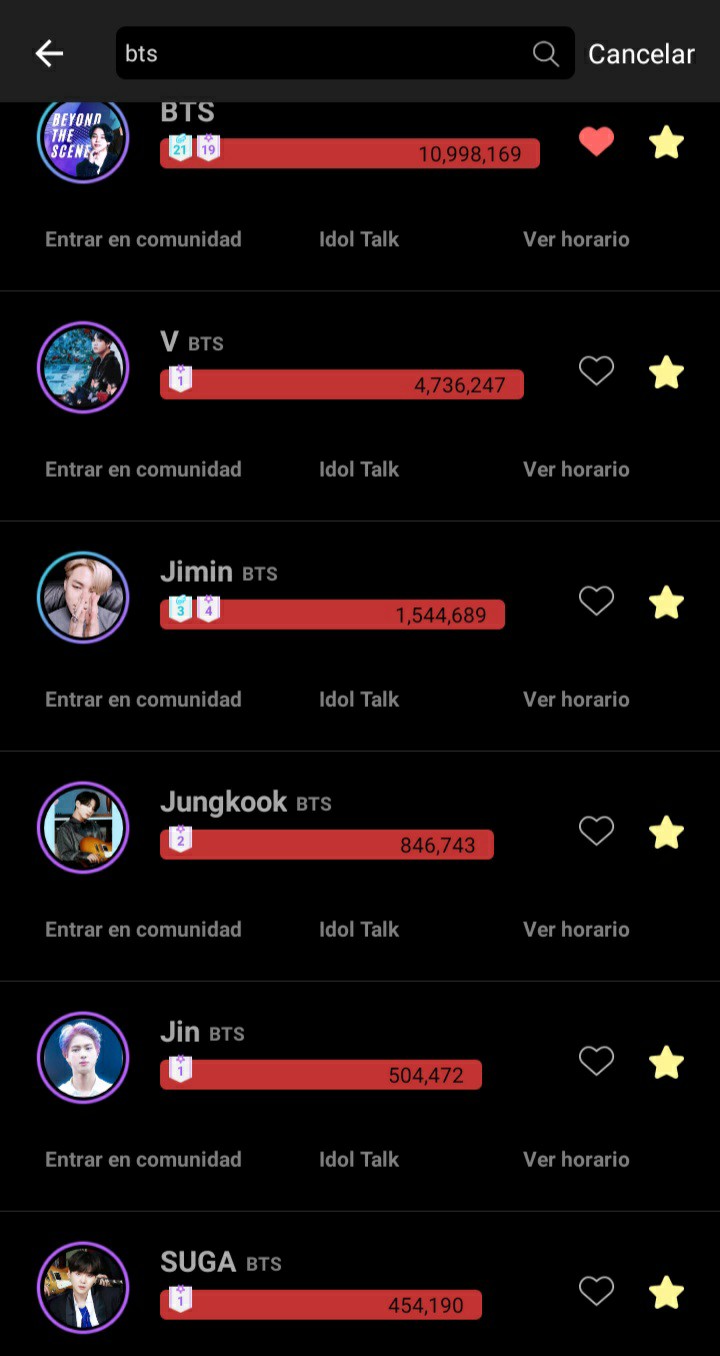The width and height of the screenshot is (720, 1356).
Task: Toggle the favorite star for BTS
Action: pos(666,143)
